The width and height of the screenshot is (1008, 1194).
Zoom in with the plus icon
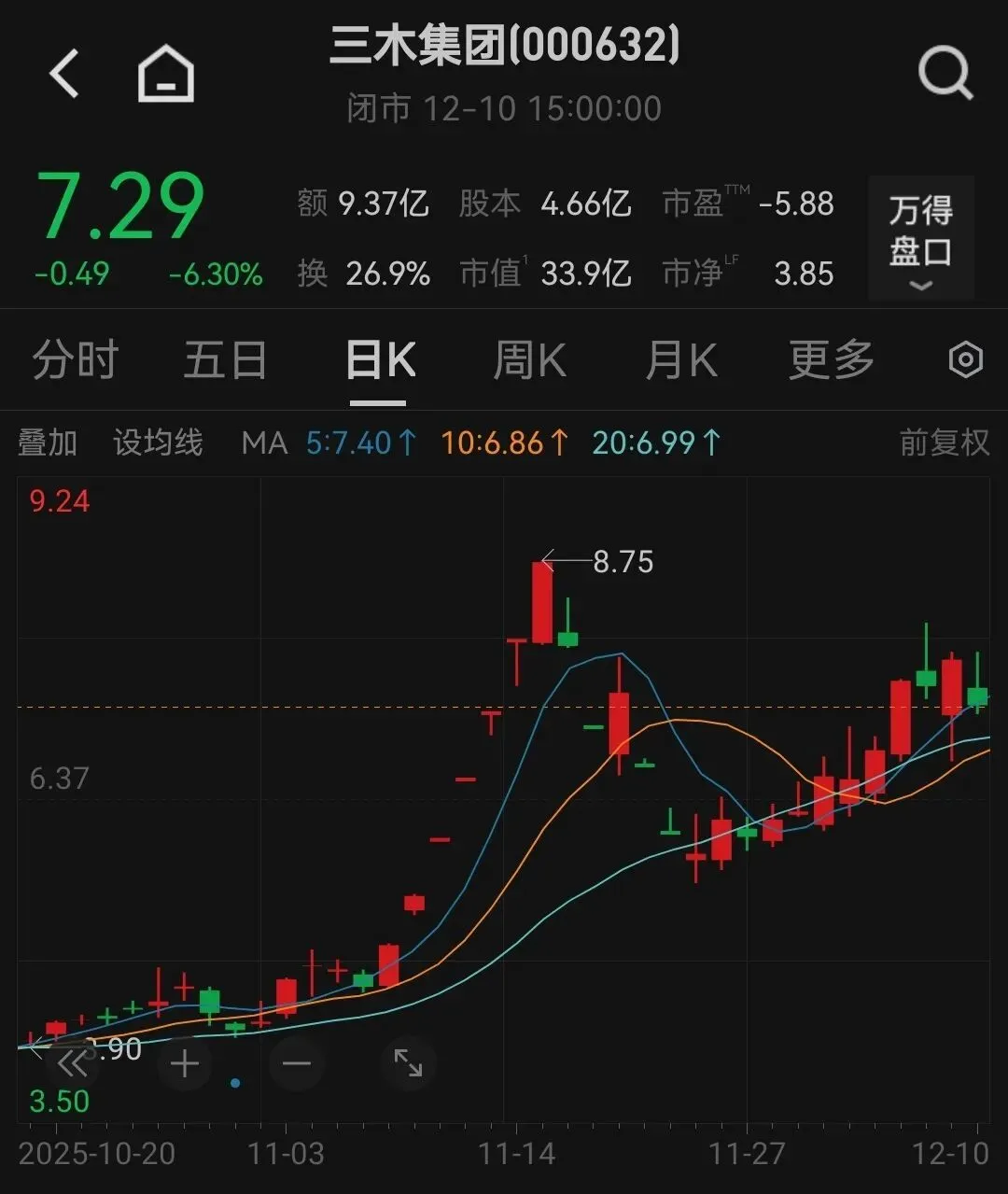(x=185, y=1063)
